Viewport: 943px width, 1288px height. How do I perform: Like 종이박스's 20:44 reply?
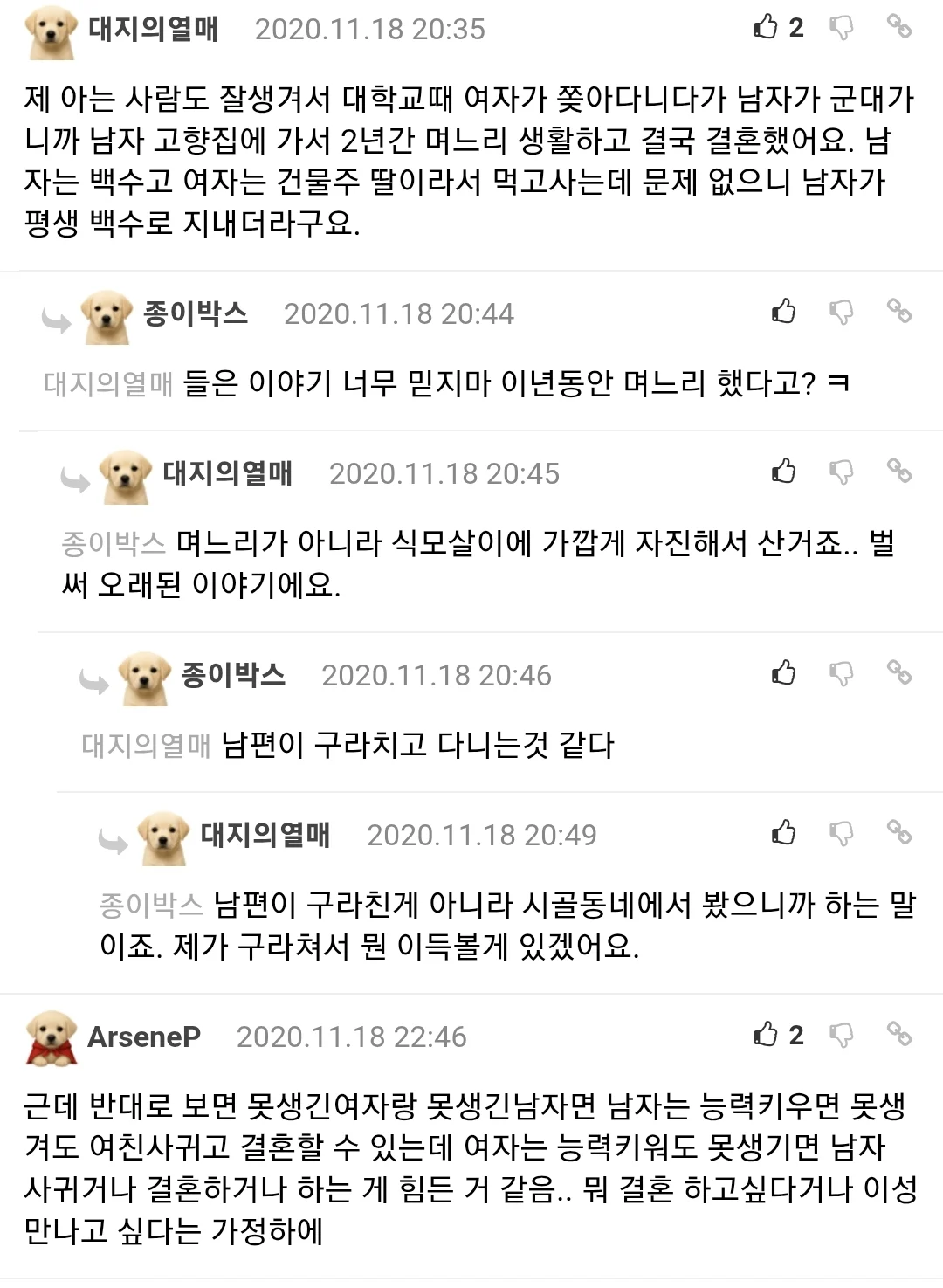point(783,311)
